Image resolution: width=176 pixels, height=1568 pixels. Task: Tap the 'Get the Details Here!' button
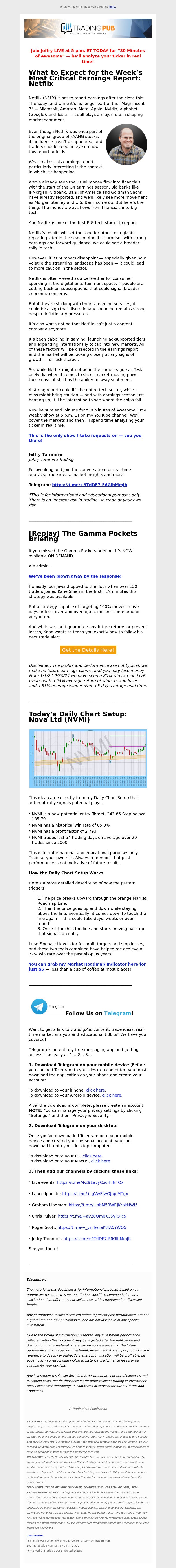pos(88,649)
